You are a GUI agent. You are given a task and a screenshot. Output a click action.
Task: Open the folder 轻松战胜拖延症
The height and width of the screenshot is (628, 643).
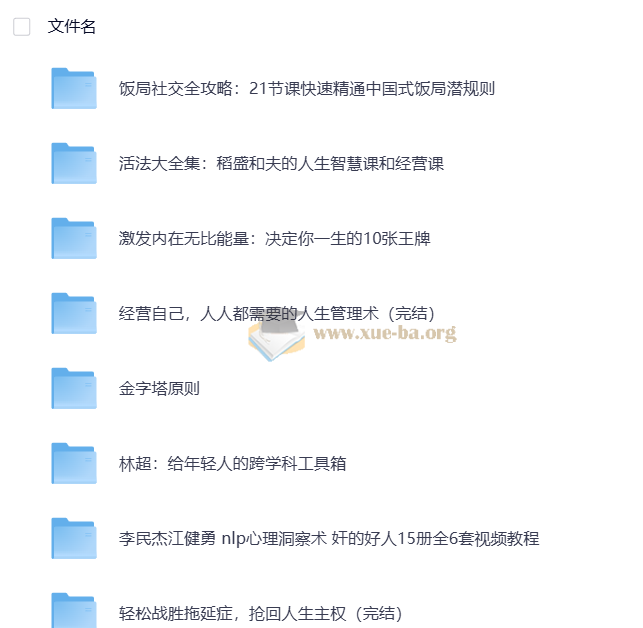point(260,613)
